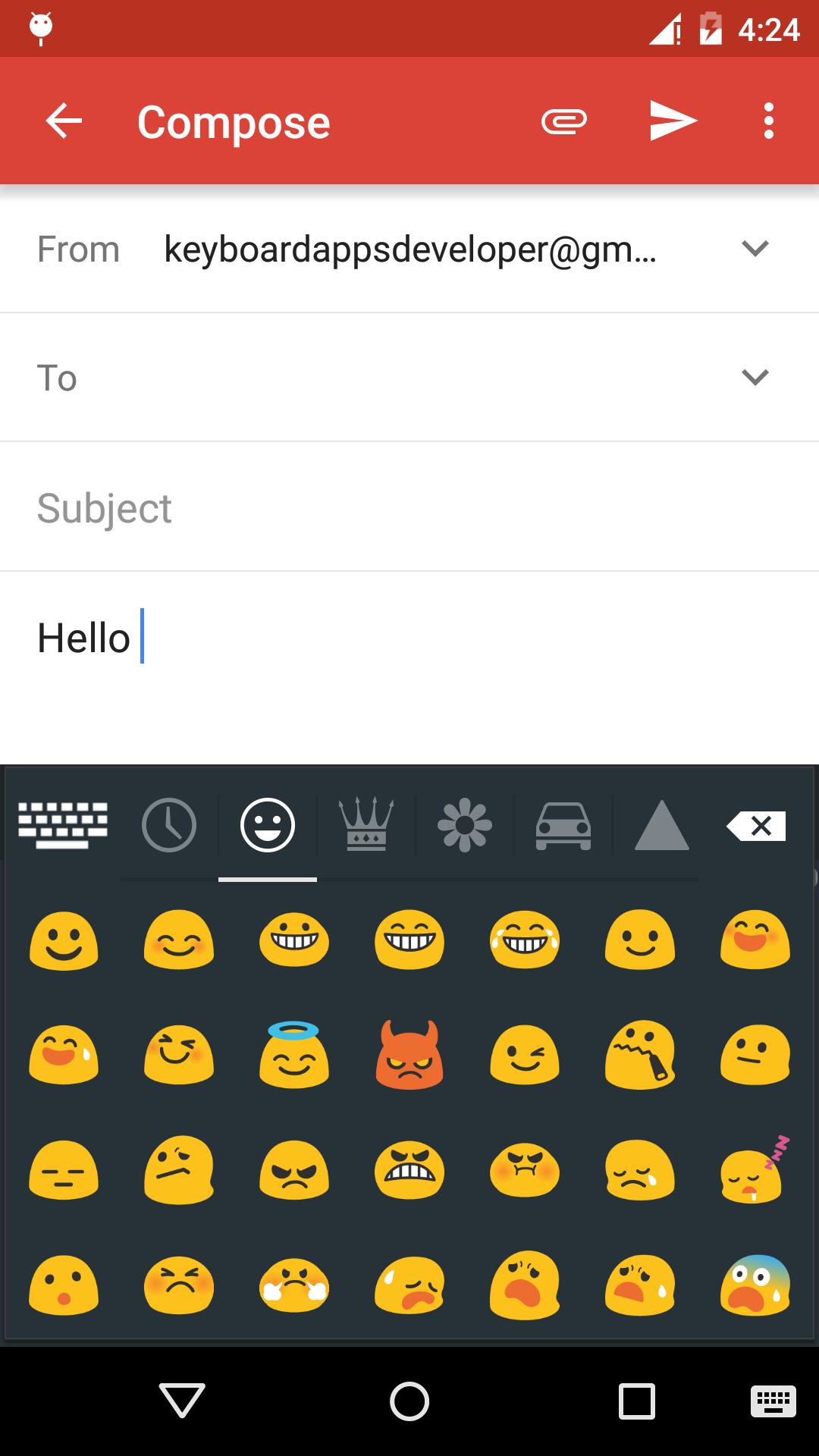Insert the tears of joy emoji

tap(525, 940)
